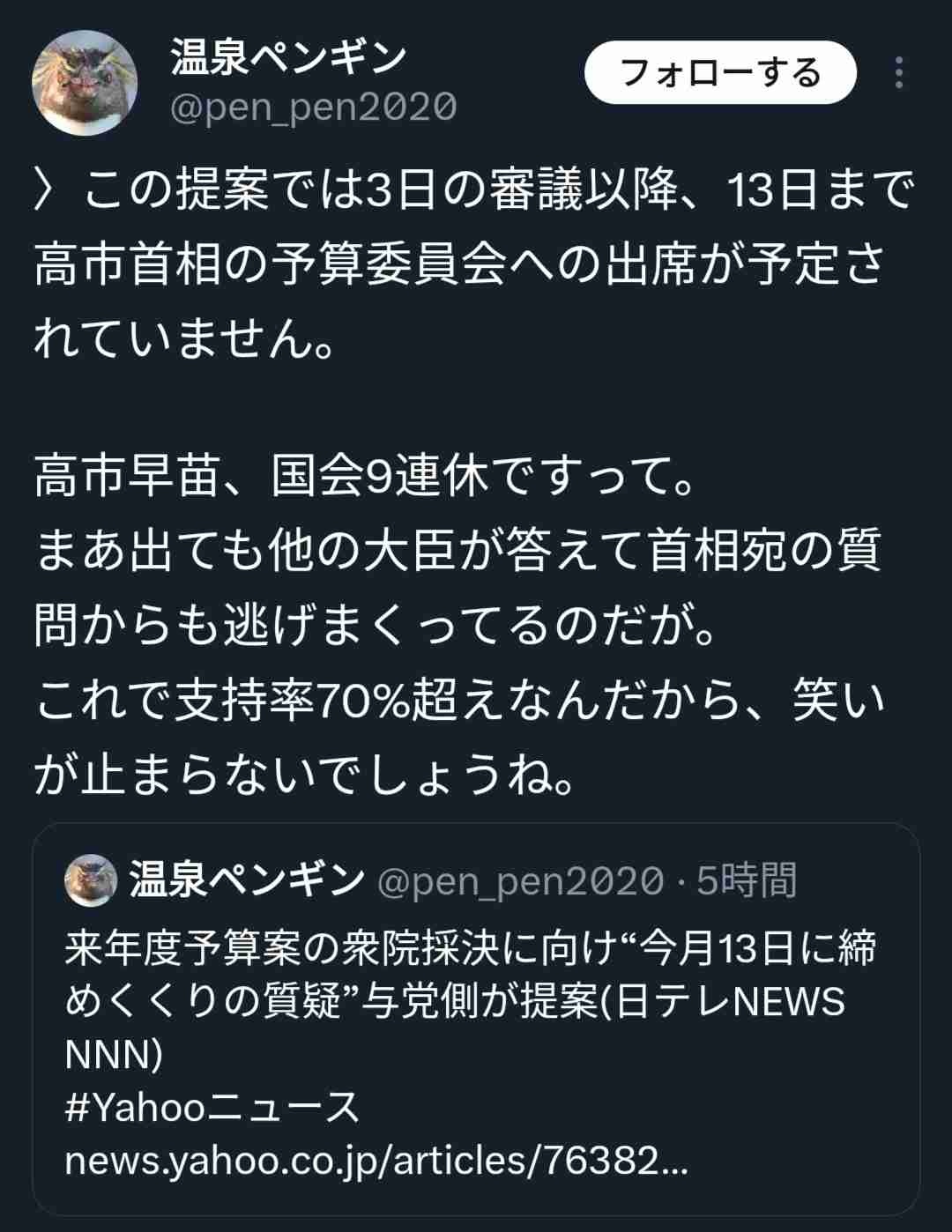This screenshot has width=952, height=1232.
Task: Open the @pen_pen2020 account name
Action: point(313,108)
